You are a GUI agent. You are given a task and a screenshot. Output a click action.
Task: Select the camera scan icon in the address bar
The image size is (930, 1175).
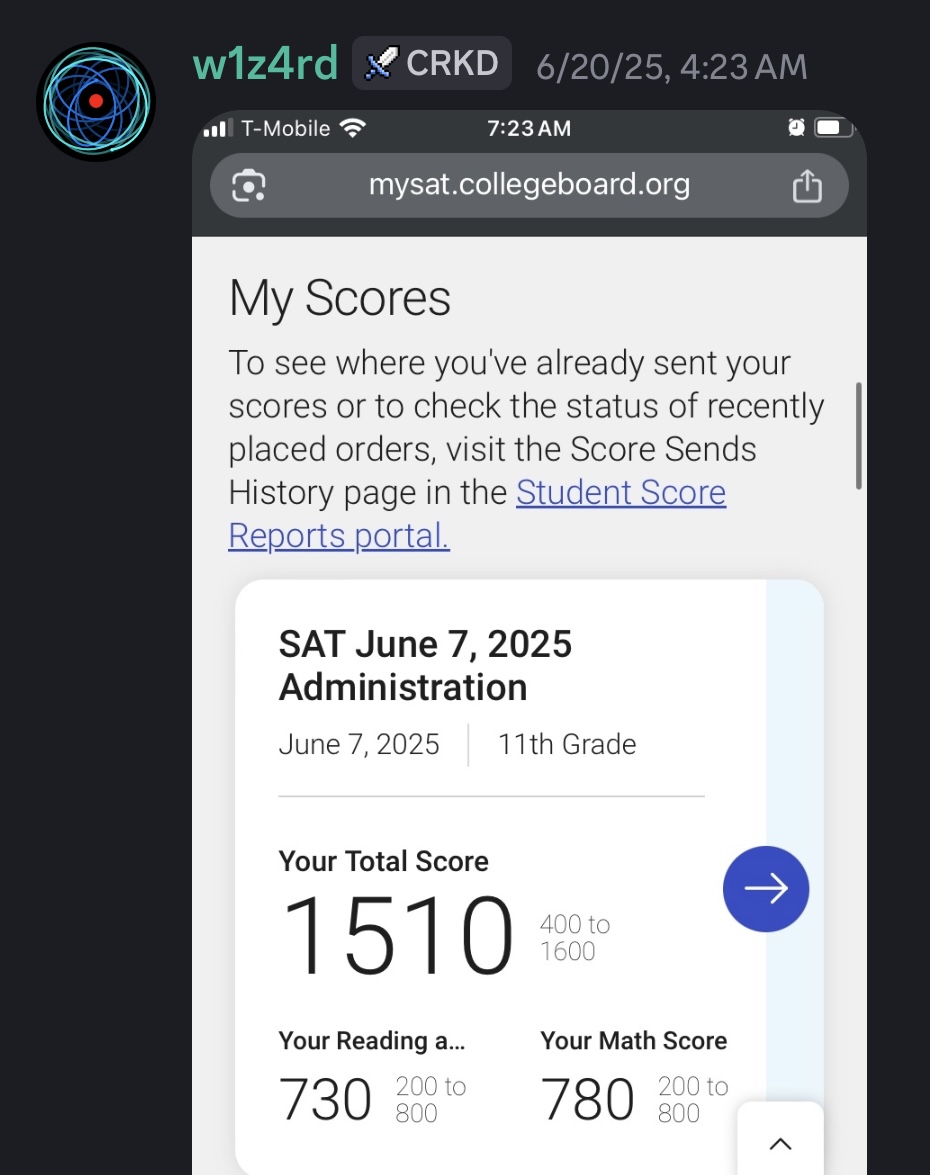247,184
